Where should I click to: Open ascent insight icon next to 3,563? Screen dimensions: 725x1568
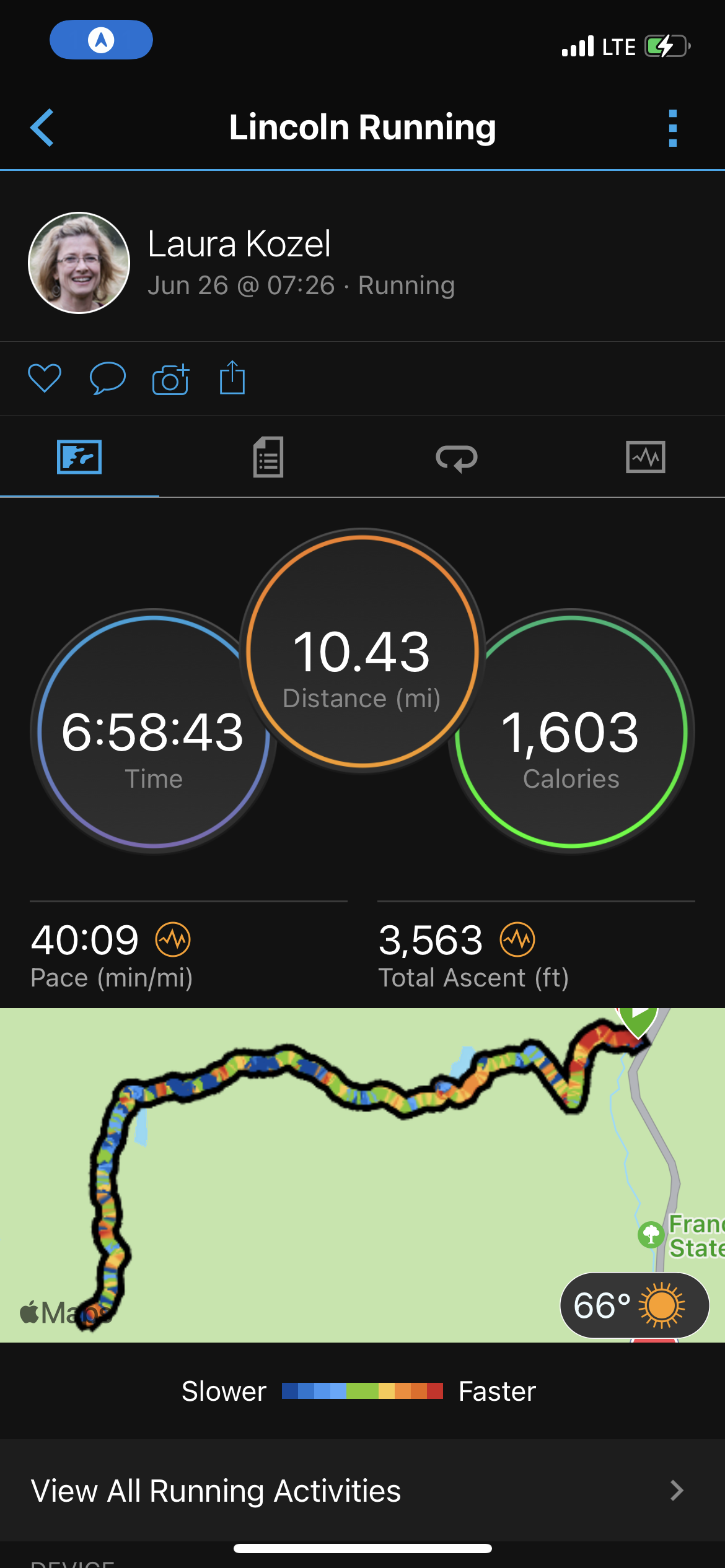[x=517, y=939]
